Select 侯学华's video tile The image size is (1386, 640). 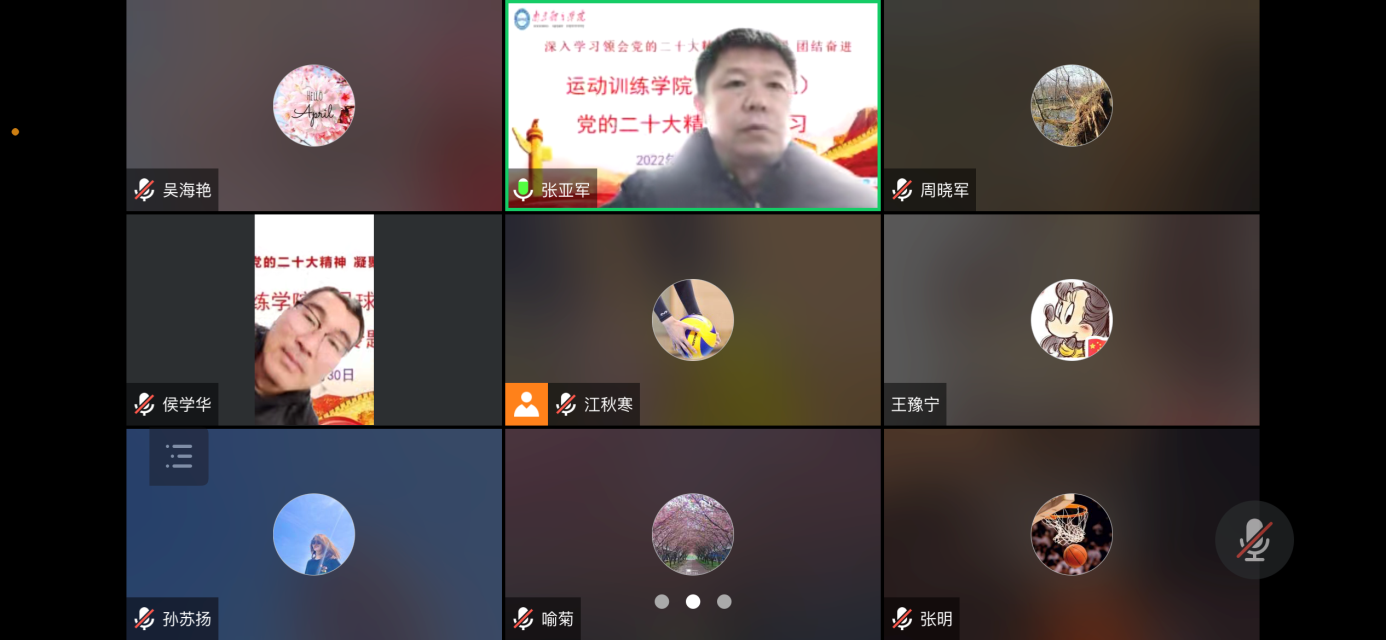pos(313,320)
